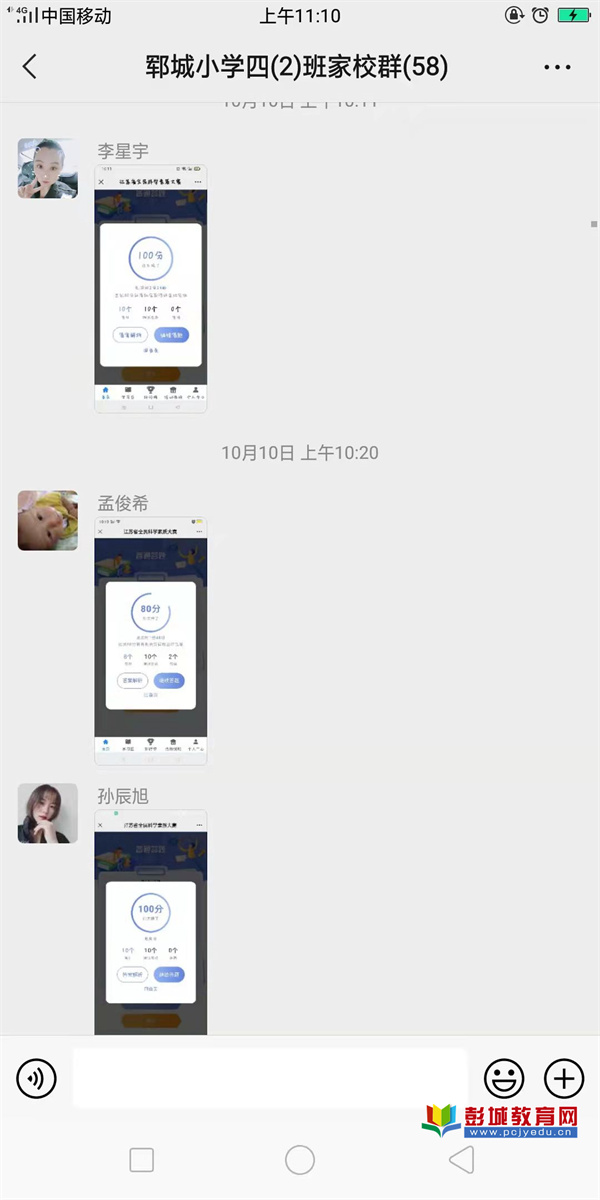This screenshot has width=600, height=1200.
Task: Open 李星宇's profile avatar
Action: click(x=48, y=168)
